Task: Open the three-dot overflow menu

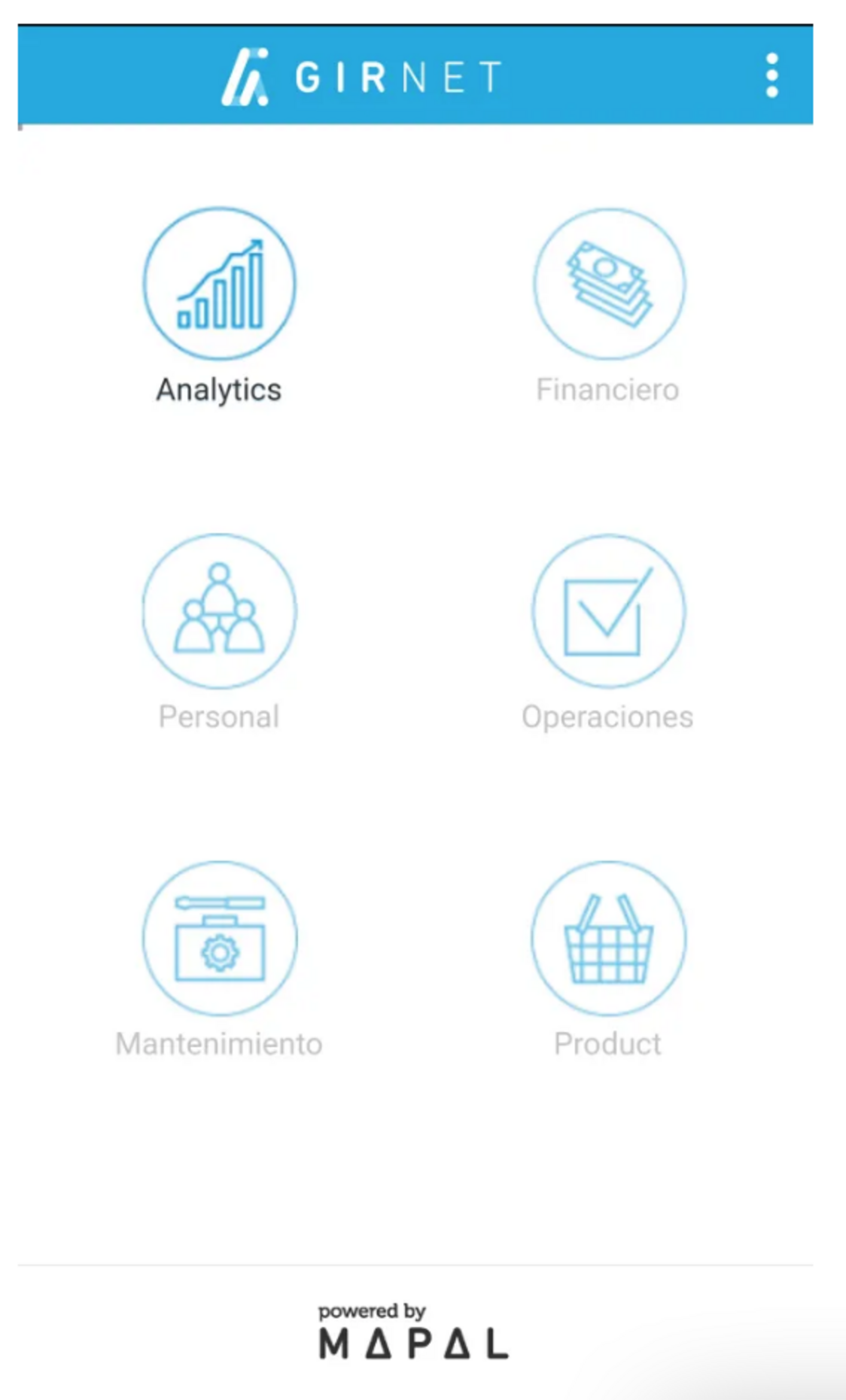Action: pyautogui.click(x=771, y=75)
